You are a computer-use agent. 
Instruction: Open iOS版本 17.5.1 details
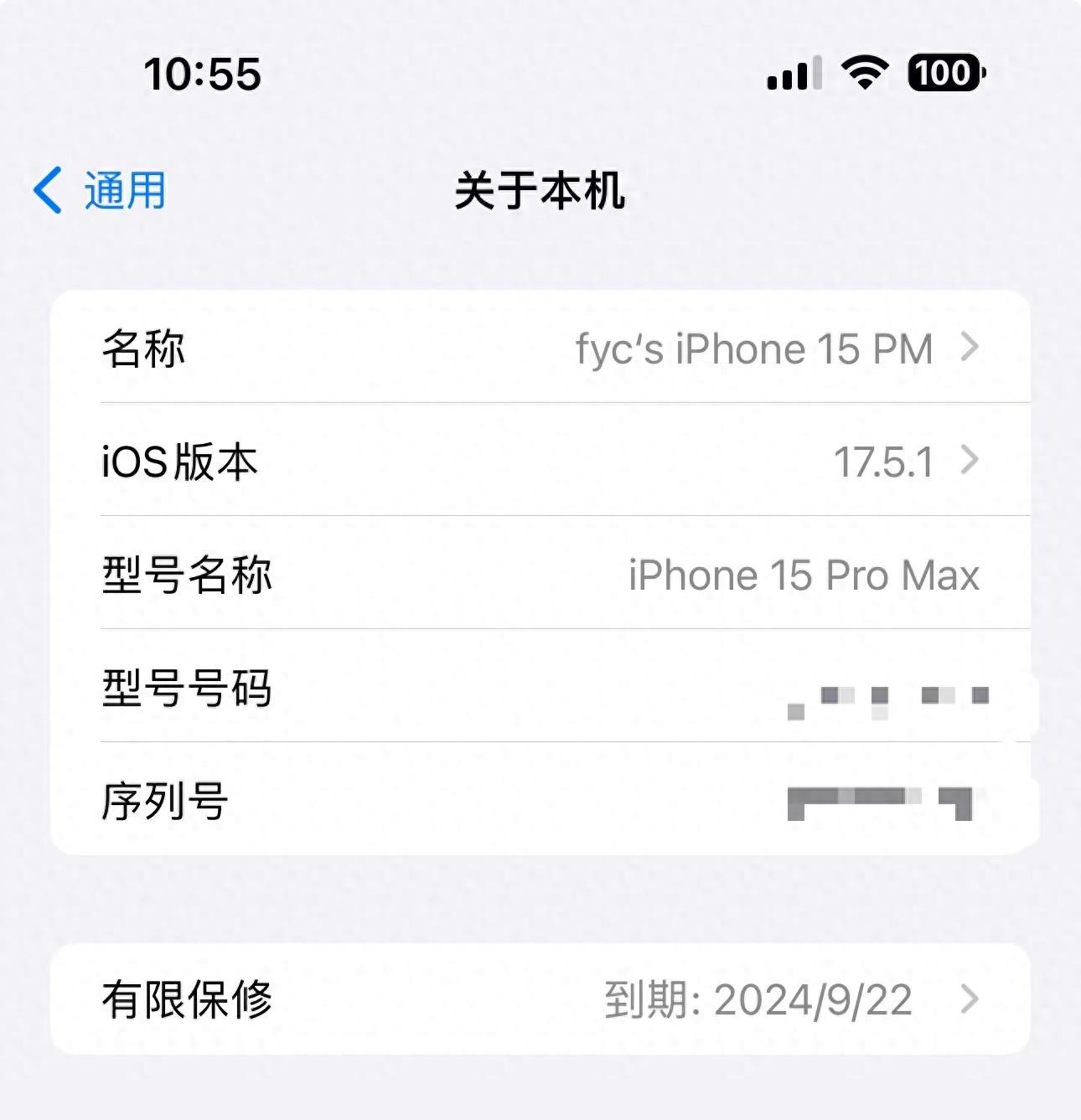540,461
